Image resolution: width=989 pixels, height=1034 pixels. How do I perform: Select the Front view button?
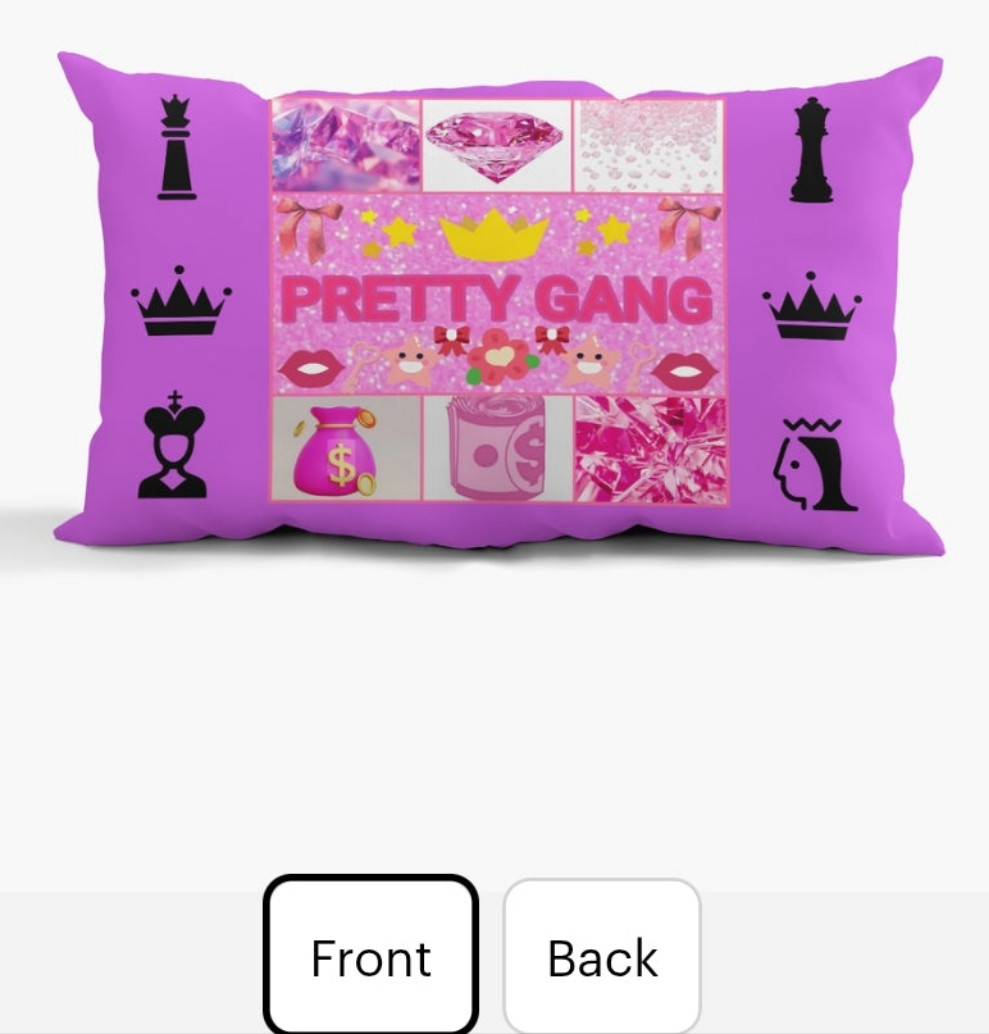(371, 957)
